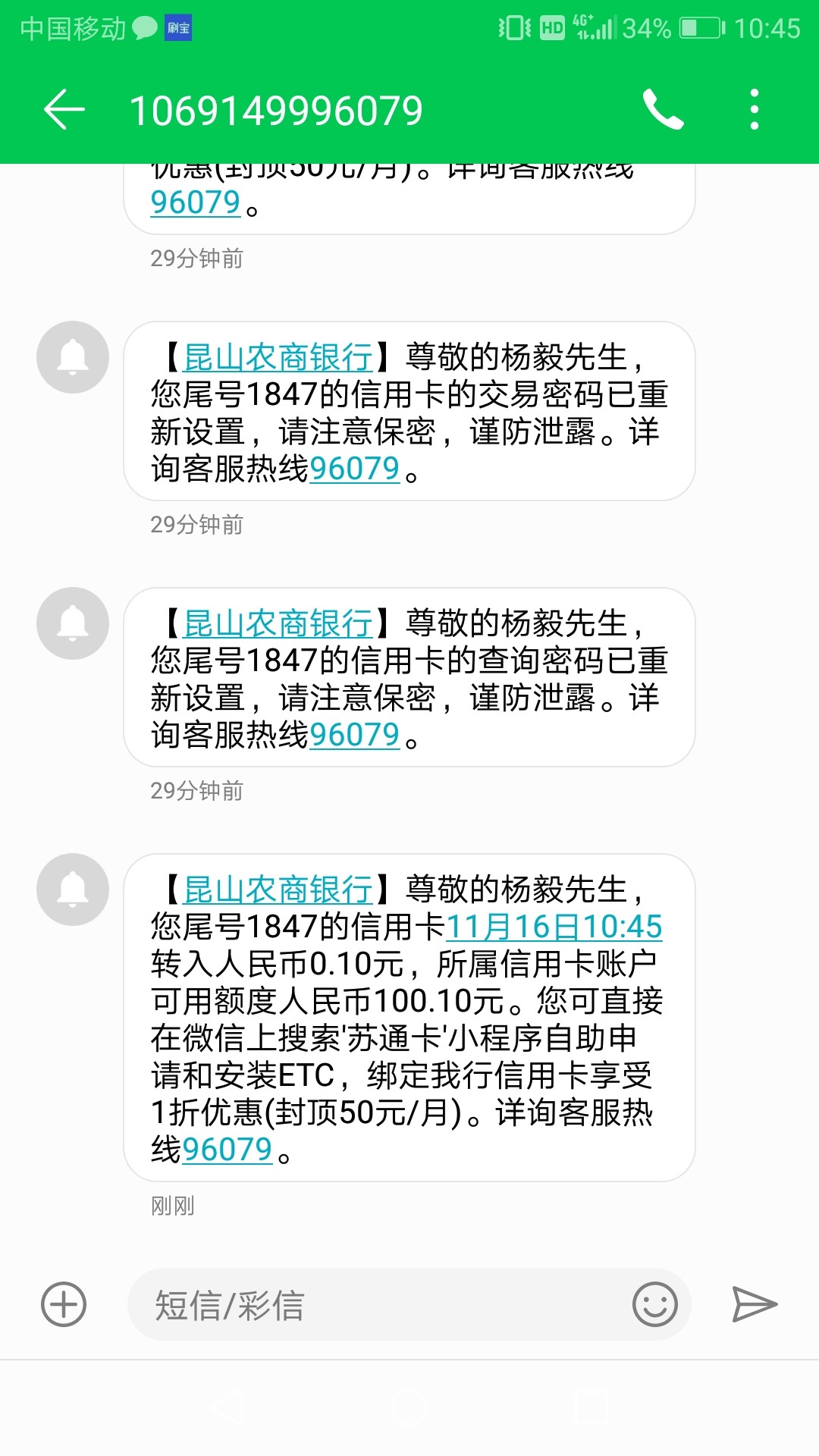Send the message with arrow icon
Image resolution: width=819 pixels, height=1456 pixels.
point(755,1304)
